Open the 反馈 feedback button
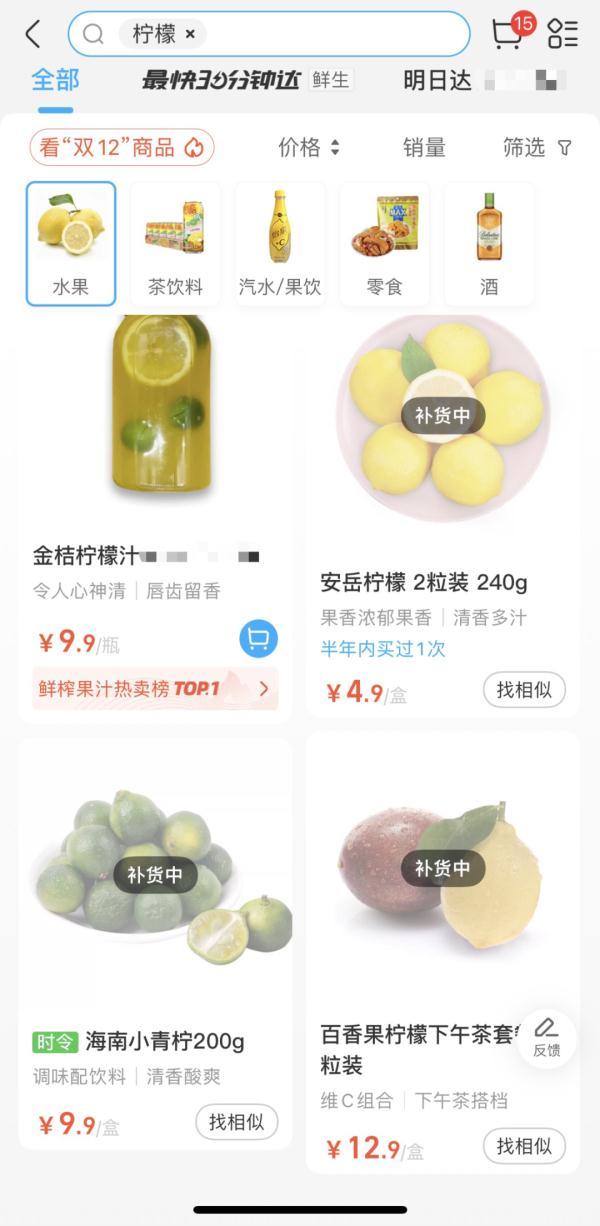Image resolution: width=600 pixels, height=1226 pixels. coord(546,1038)
